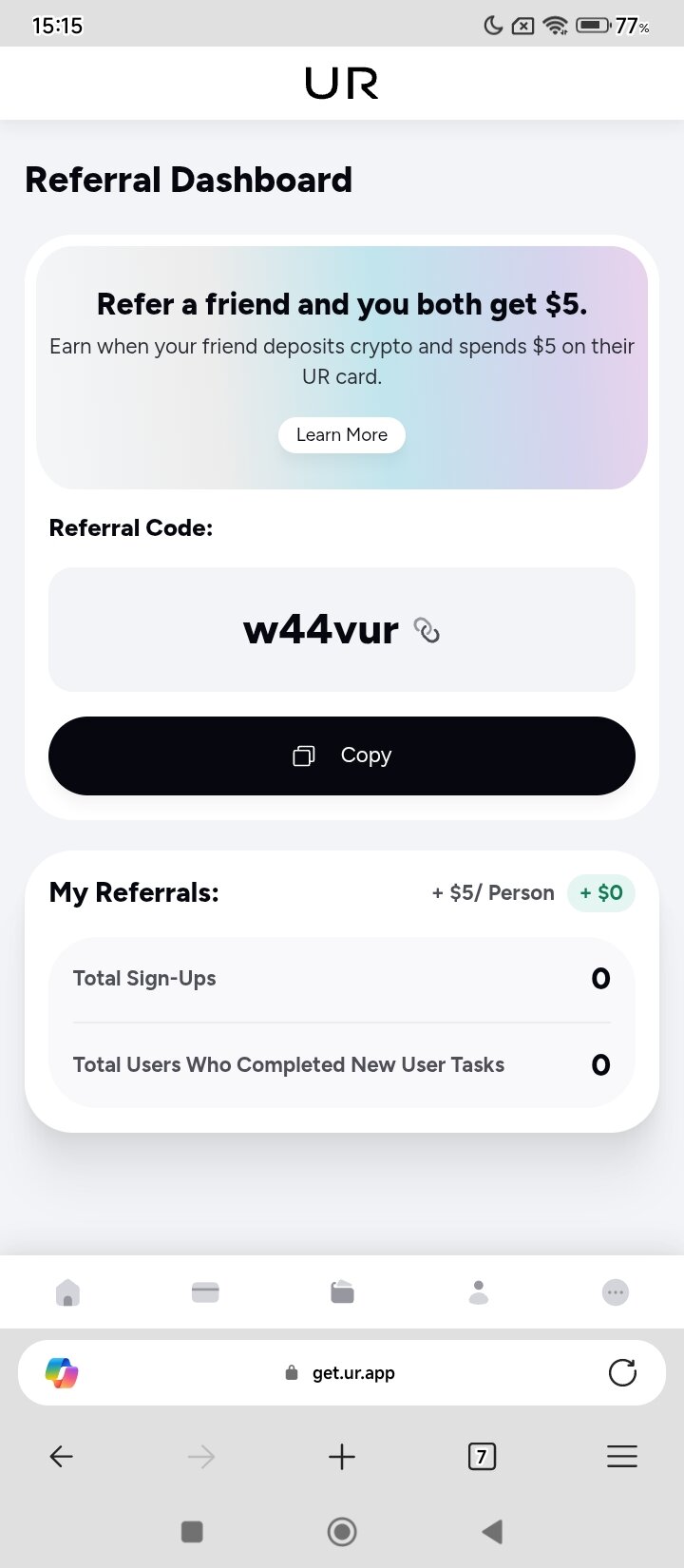Return to the system home screen
The image size is (684, 1568).
[x=342, y=1531]
